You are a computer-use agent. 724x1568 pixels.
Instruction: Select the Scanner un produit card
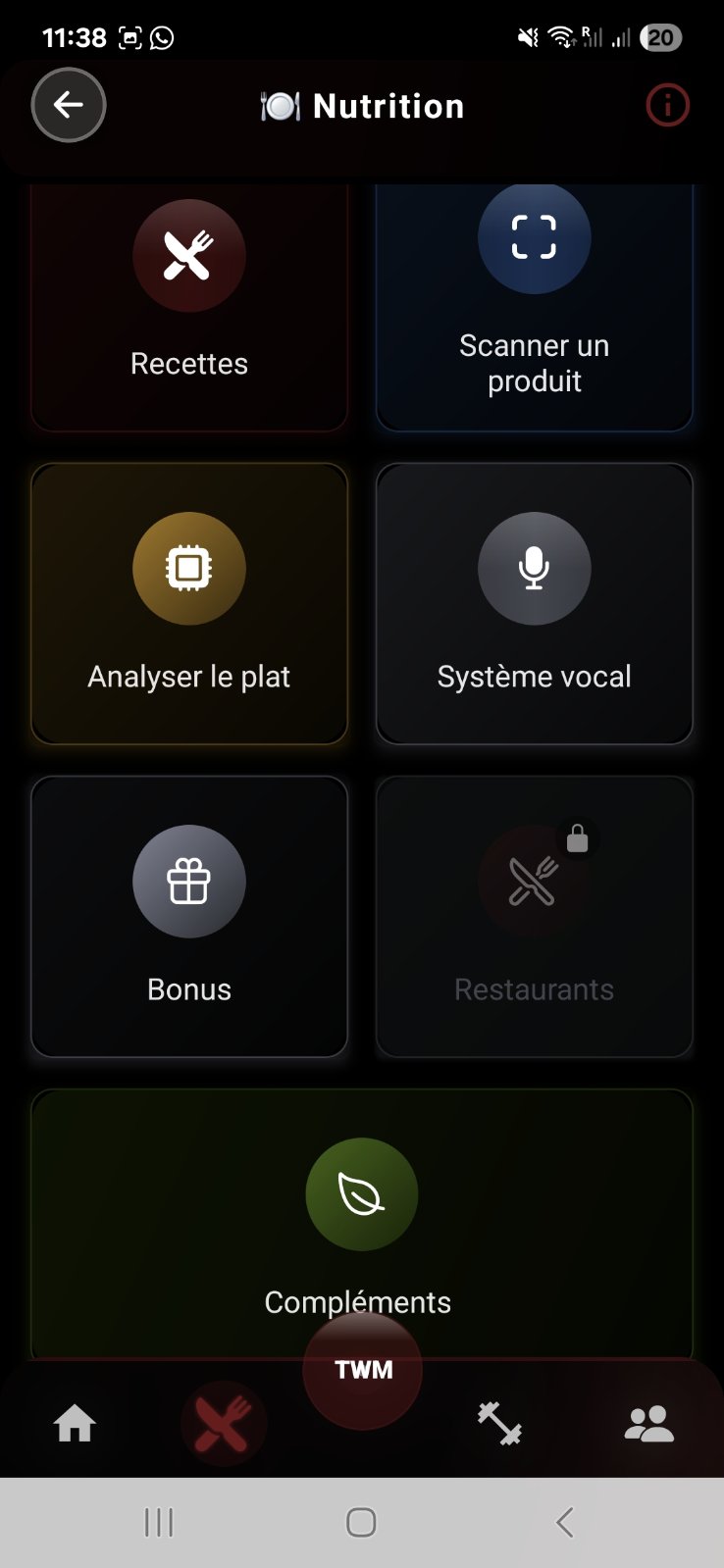[535, 304]
